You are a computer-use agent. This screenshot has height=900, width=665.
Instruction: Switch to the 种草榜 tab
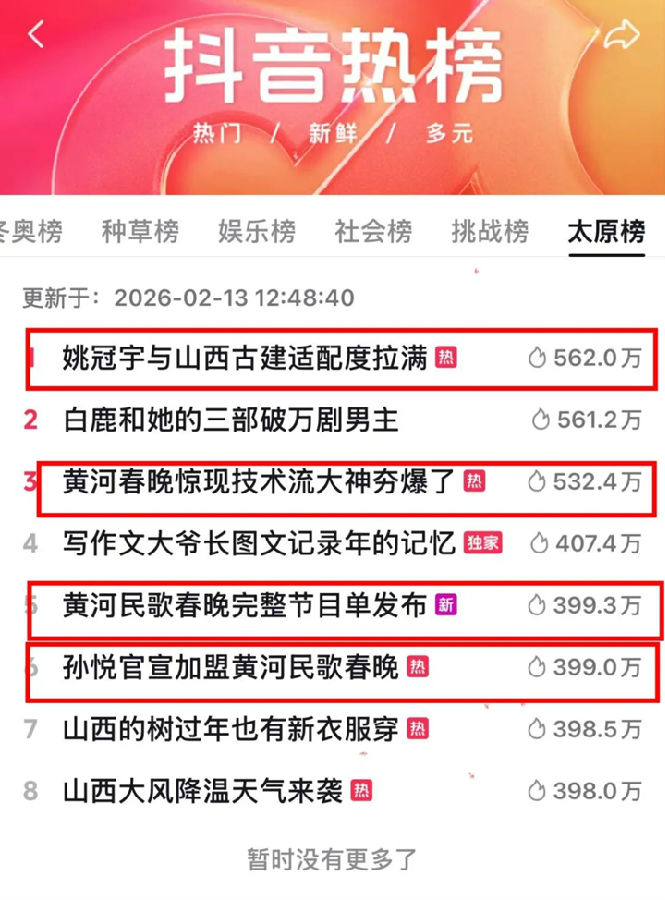pyautogui.click(x=140, y=232)
